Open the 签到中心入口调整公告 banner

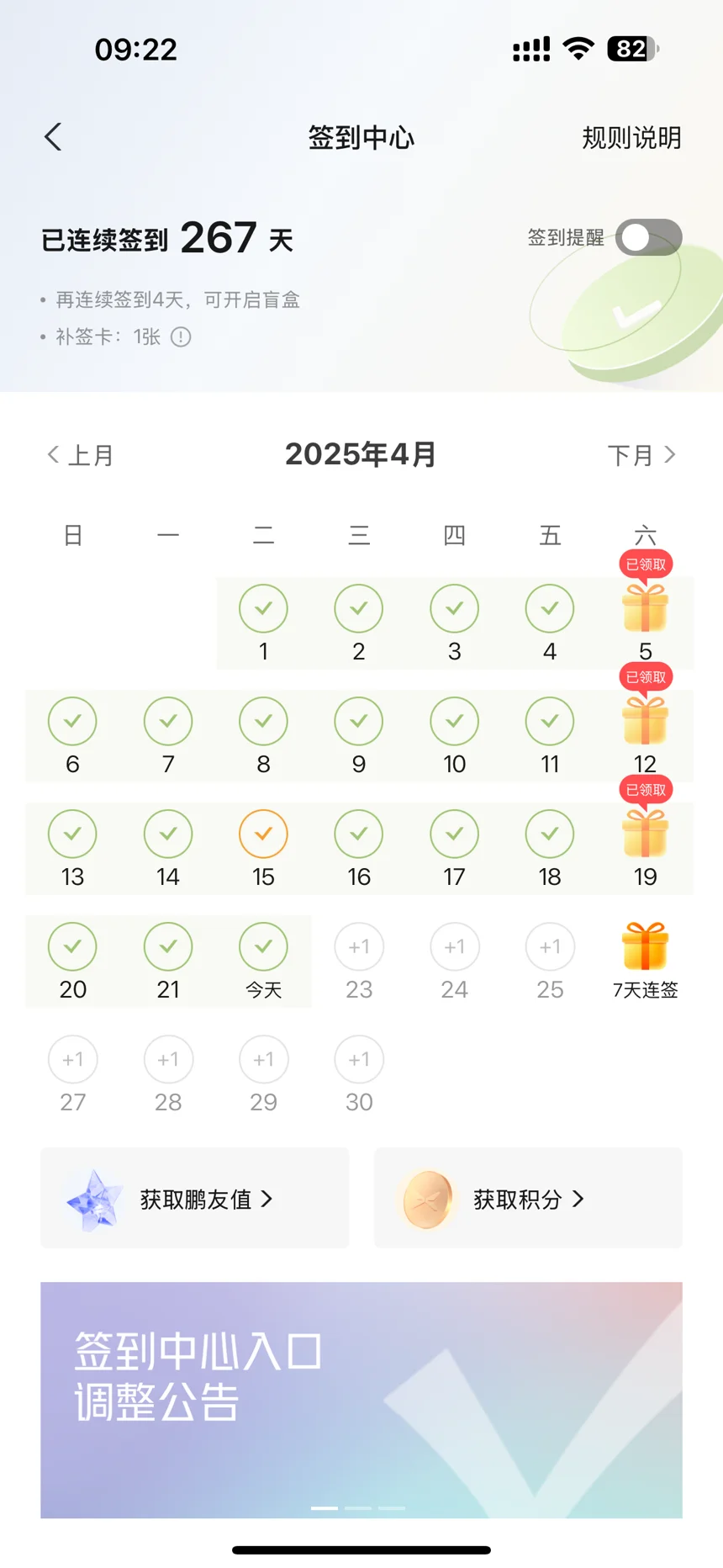pyautogui.click(x=361, y=1400)
